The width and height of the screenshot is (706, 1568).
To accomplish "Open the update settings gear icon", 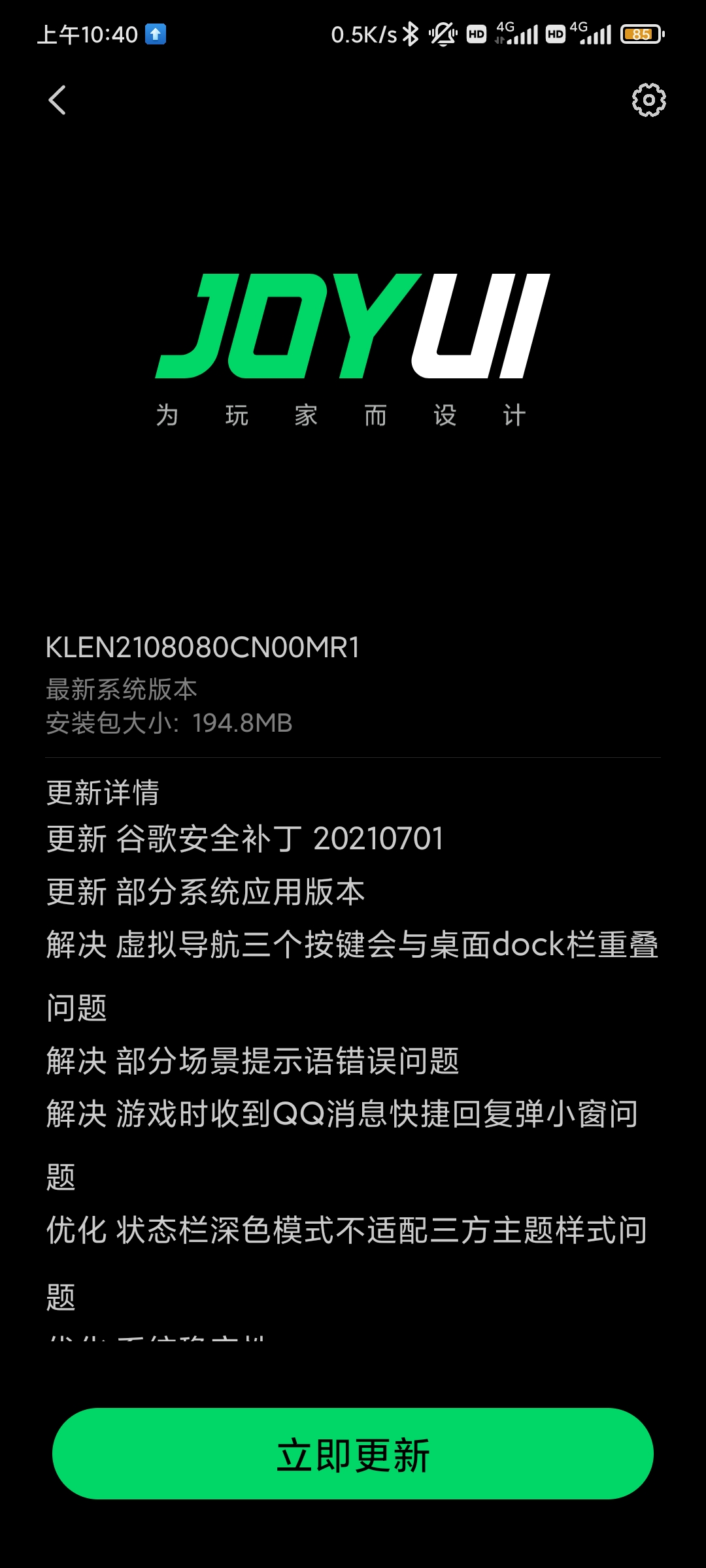I will click(x=648, y=100).
